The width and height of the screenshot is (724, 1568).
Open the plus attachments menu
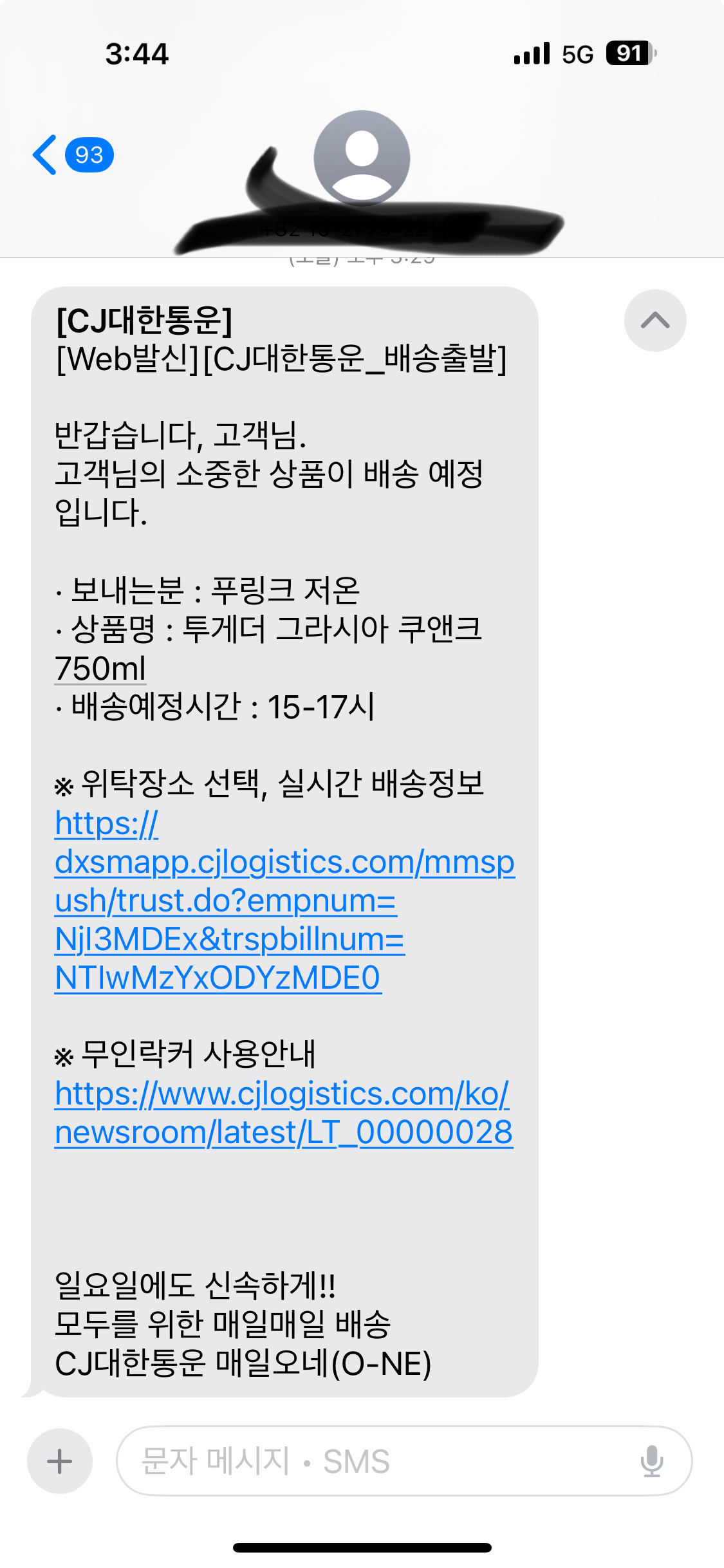pos(60,1461)
